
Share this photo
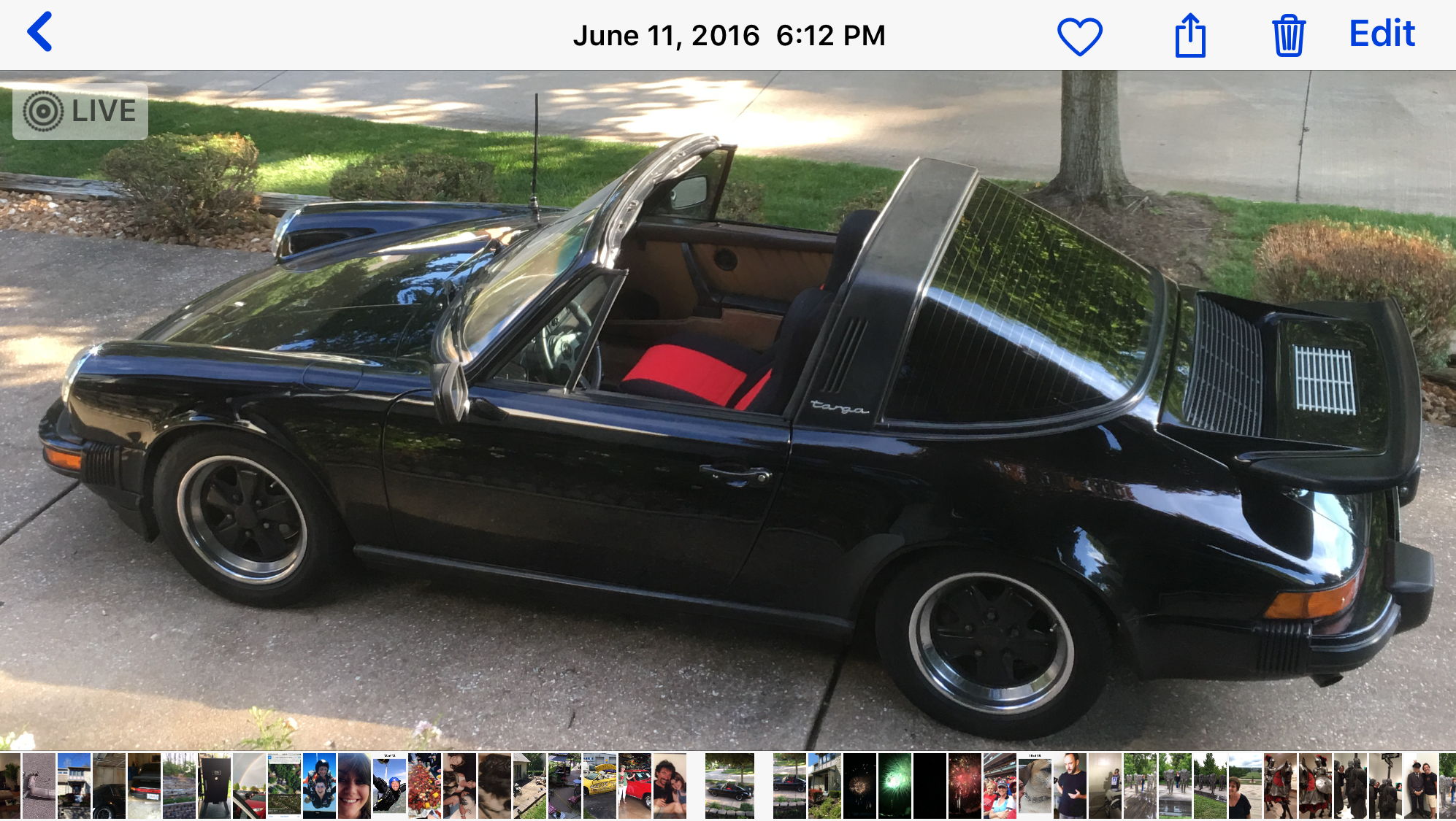[x=1189, y=36]
